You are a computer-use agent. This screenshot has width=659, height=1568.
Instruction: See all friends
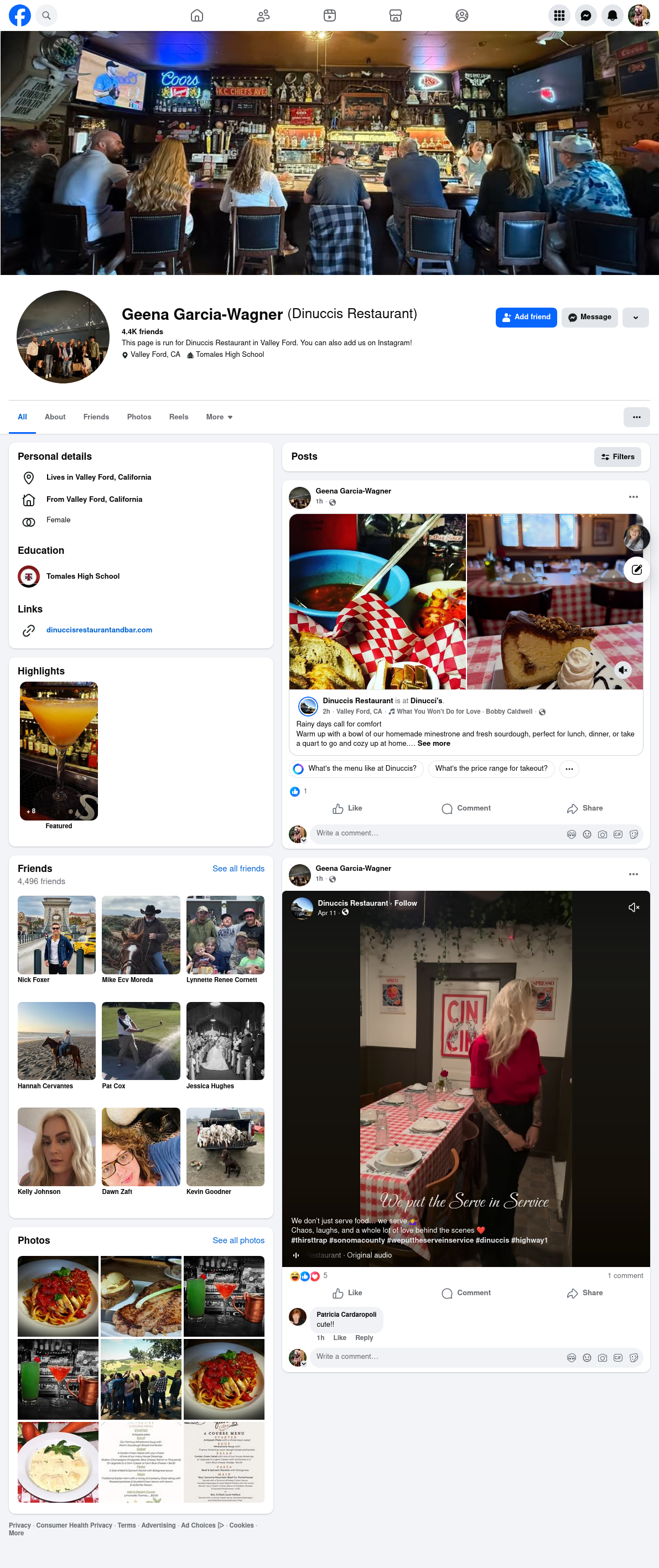coord(238,869)
